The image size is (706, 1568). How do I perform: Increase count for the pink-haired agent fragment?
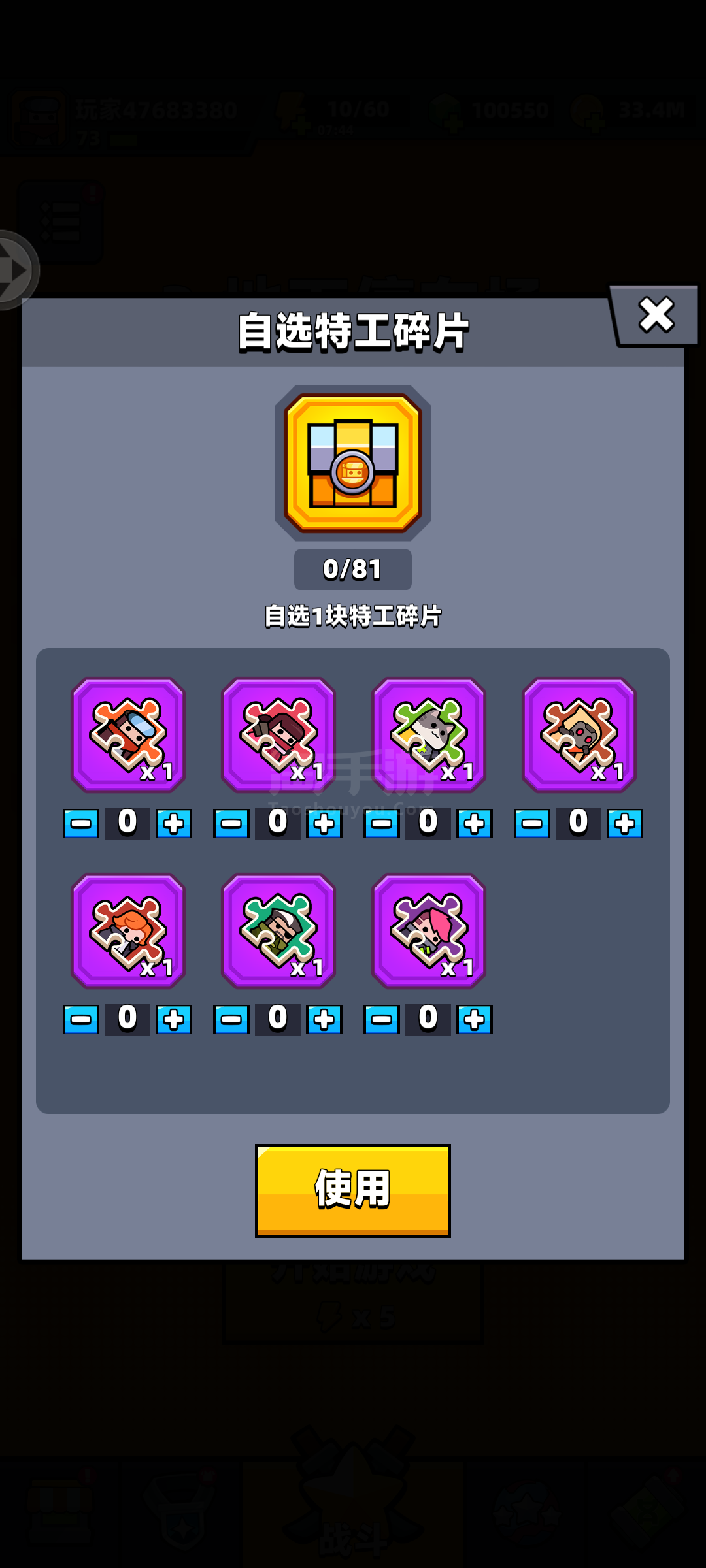475,1019
